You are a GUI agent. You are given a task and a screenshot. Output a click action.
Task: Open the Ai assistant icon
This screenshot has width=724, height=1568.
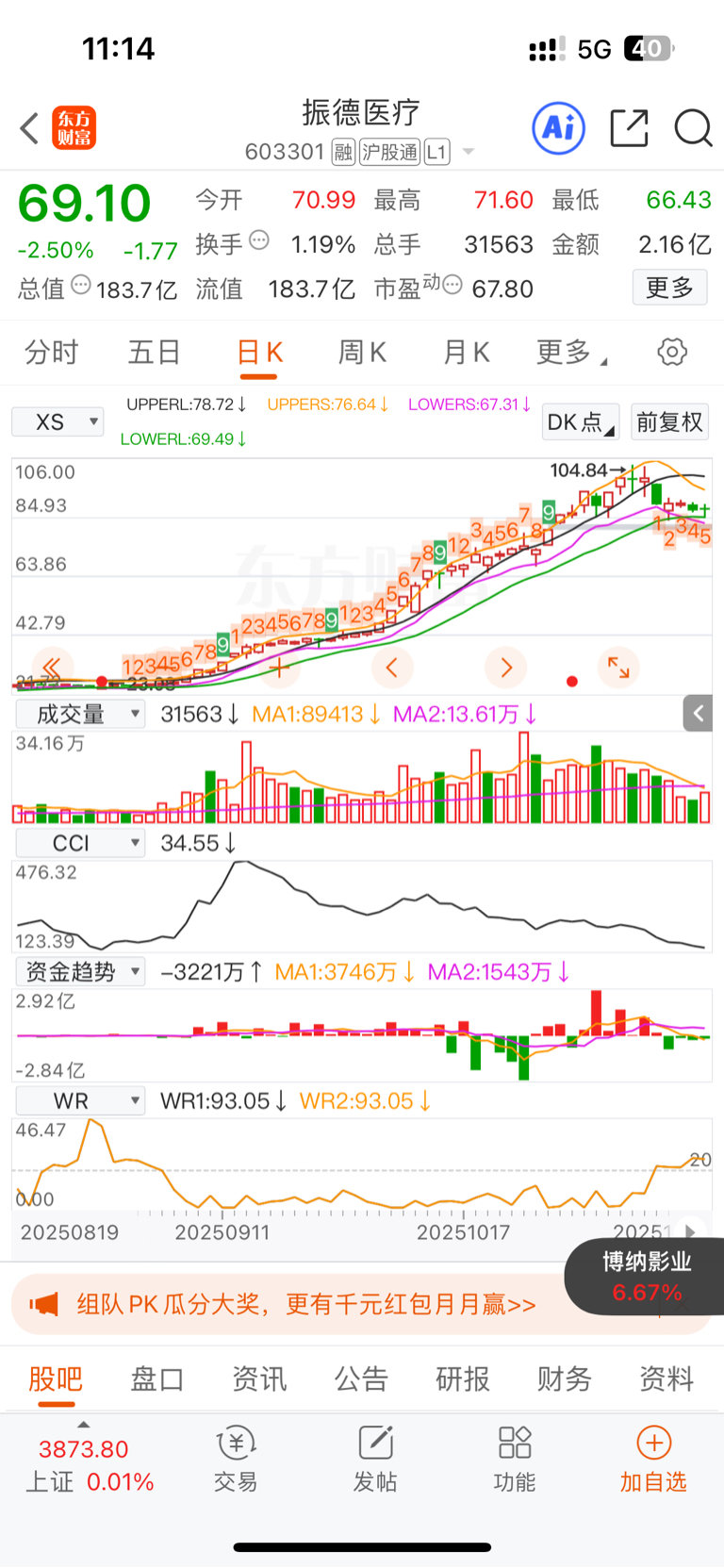(558, 128)
